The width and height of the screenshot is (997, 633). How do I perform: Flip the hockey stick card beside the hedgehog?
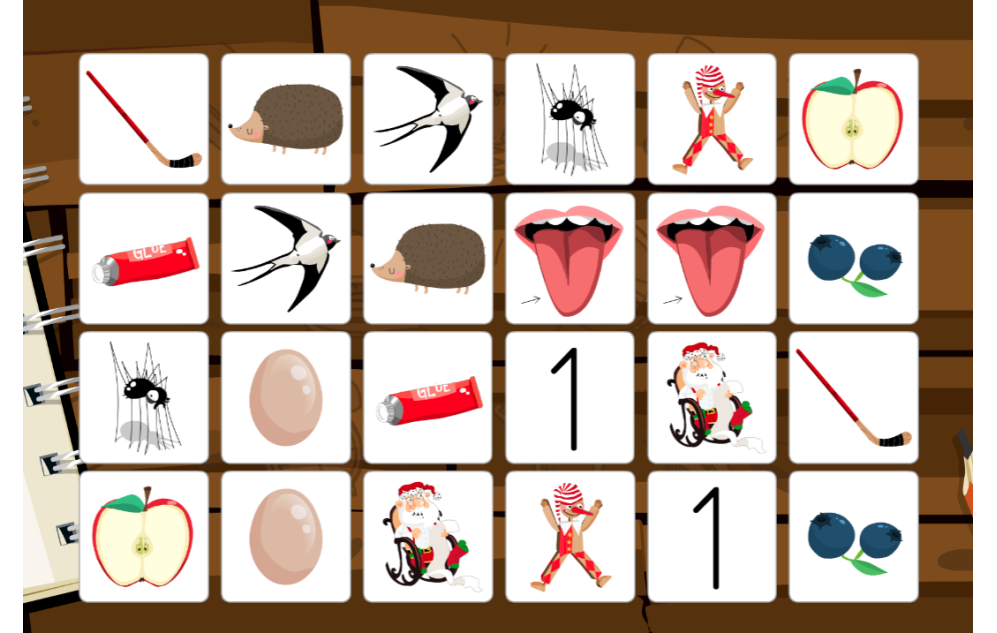[x=144, y=119]
